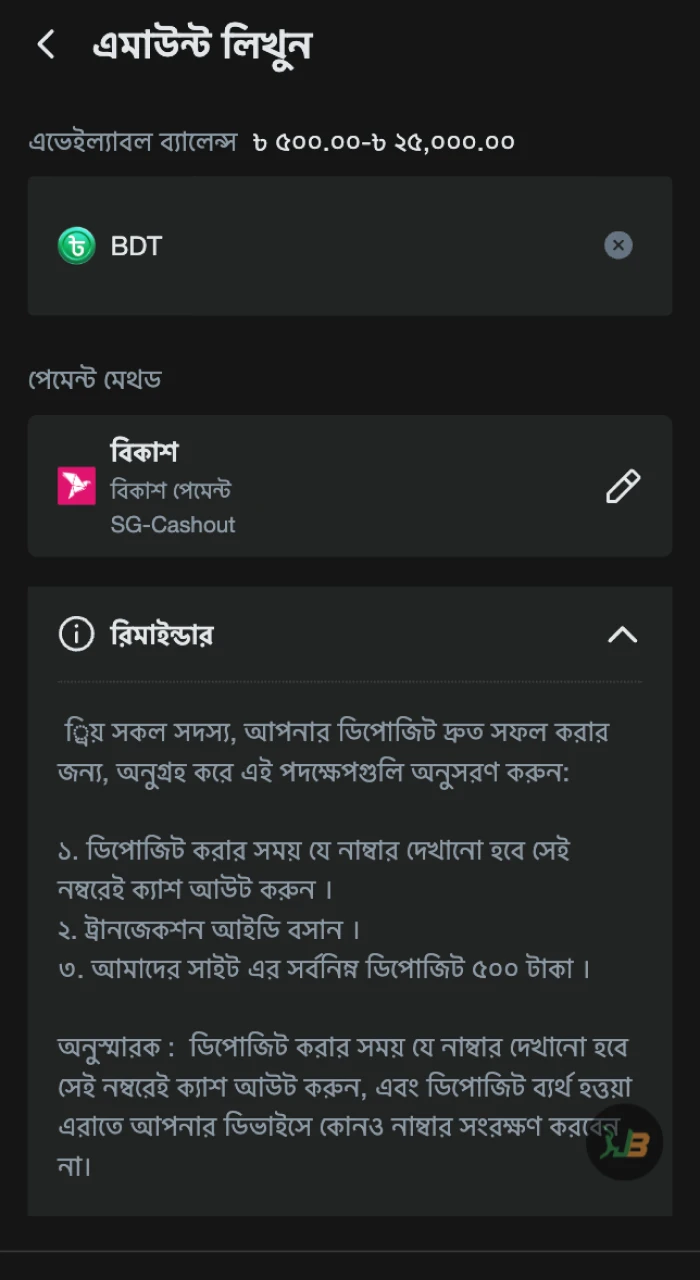
Task: Open the floating JB support bubble
Action: pos(625,1143)
